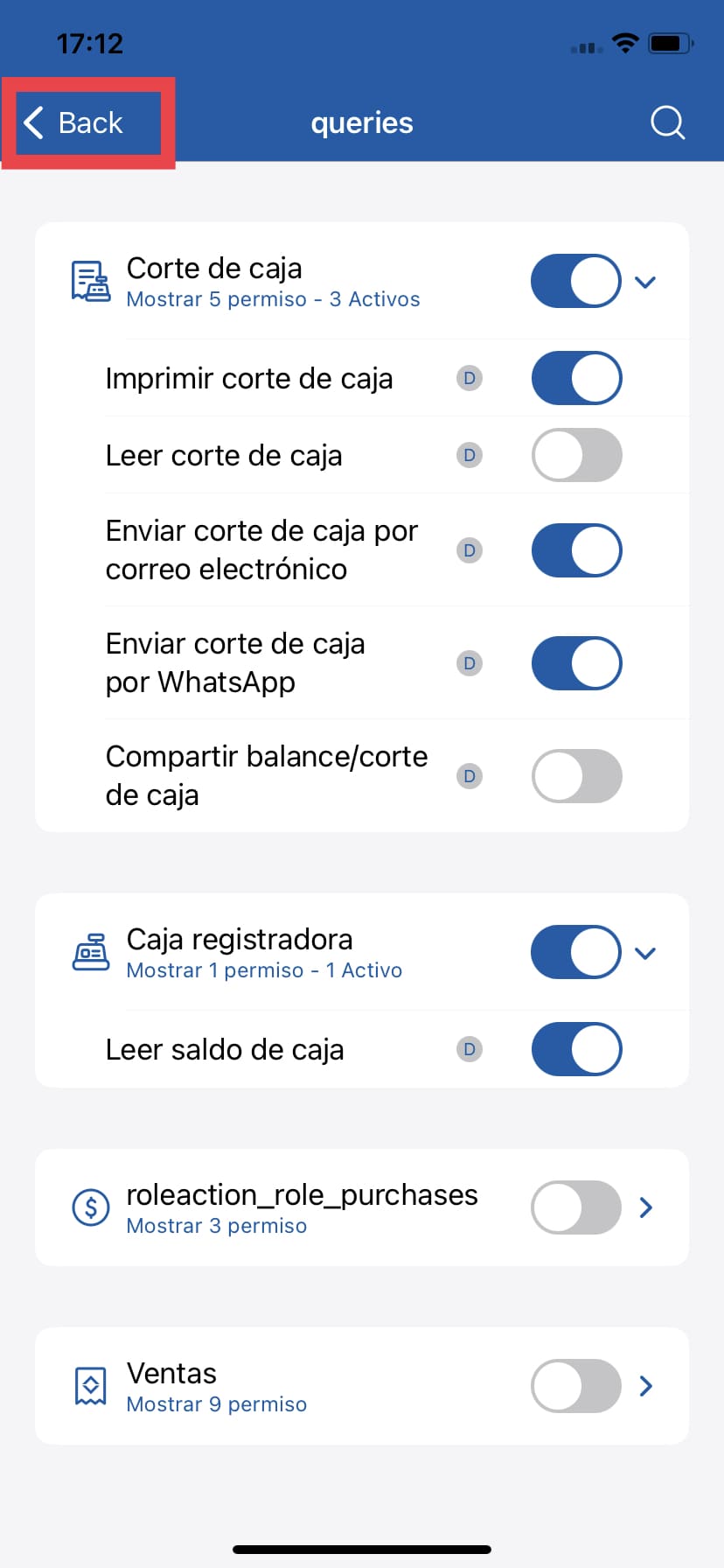Open search from the queries title bar
The image size is (724, 1568).
[667, 122]
